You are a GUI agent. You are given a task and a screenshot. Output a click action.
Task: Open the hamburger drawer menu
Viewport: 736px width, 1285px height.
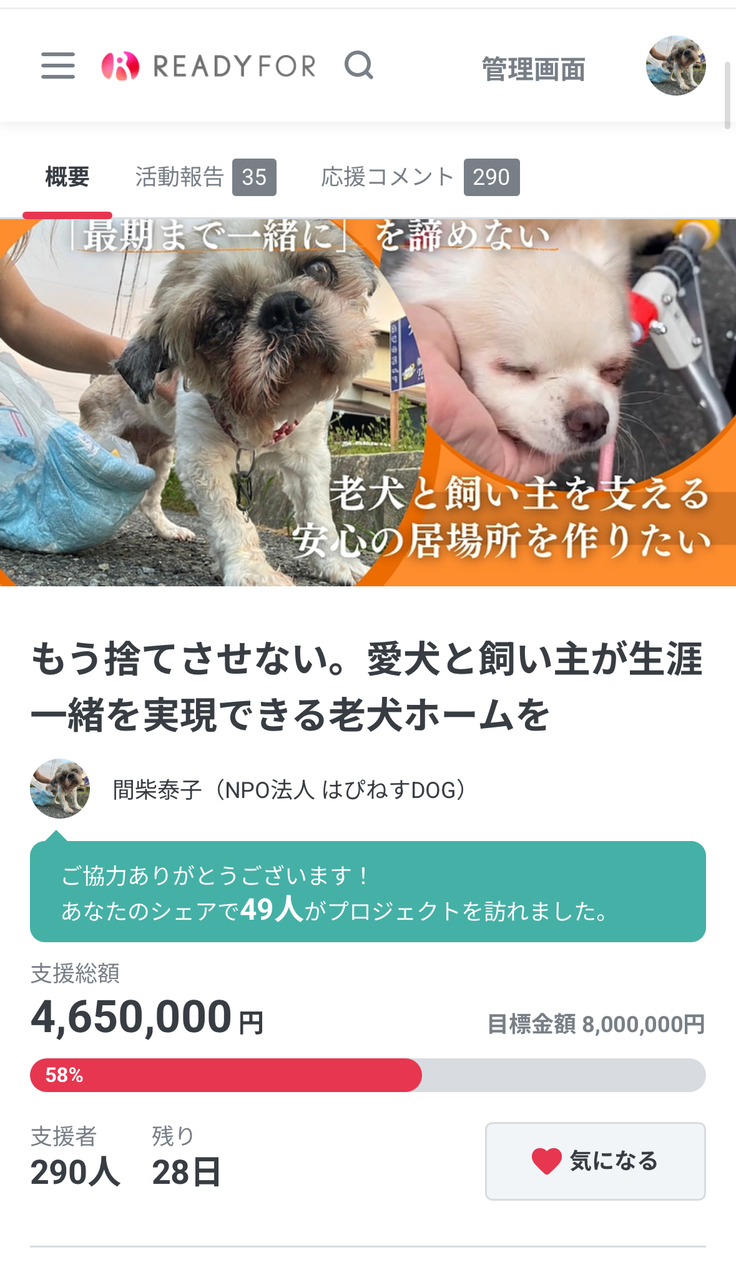(x=58, y=66)
